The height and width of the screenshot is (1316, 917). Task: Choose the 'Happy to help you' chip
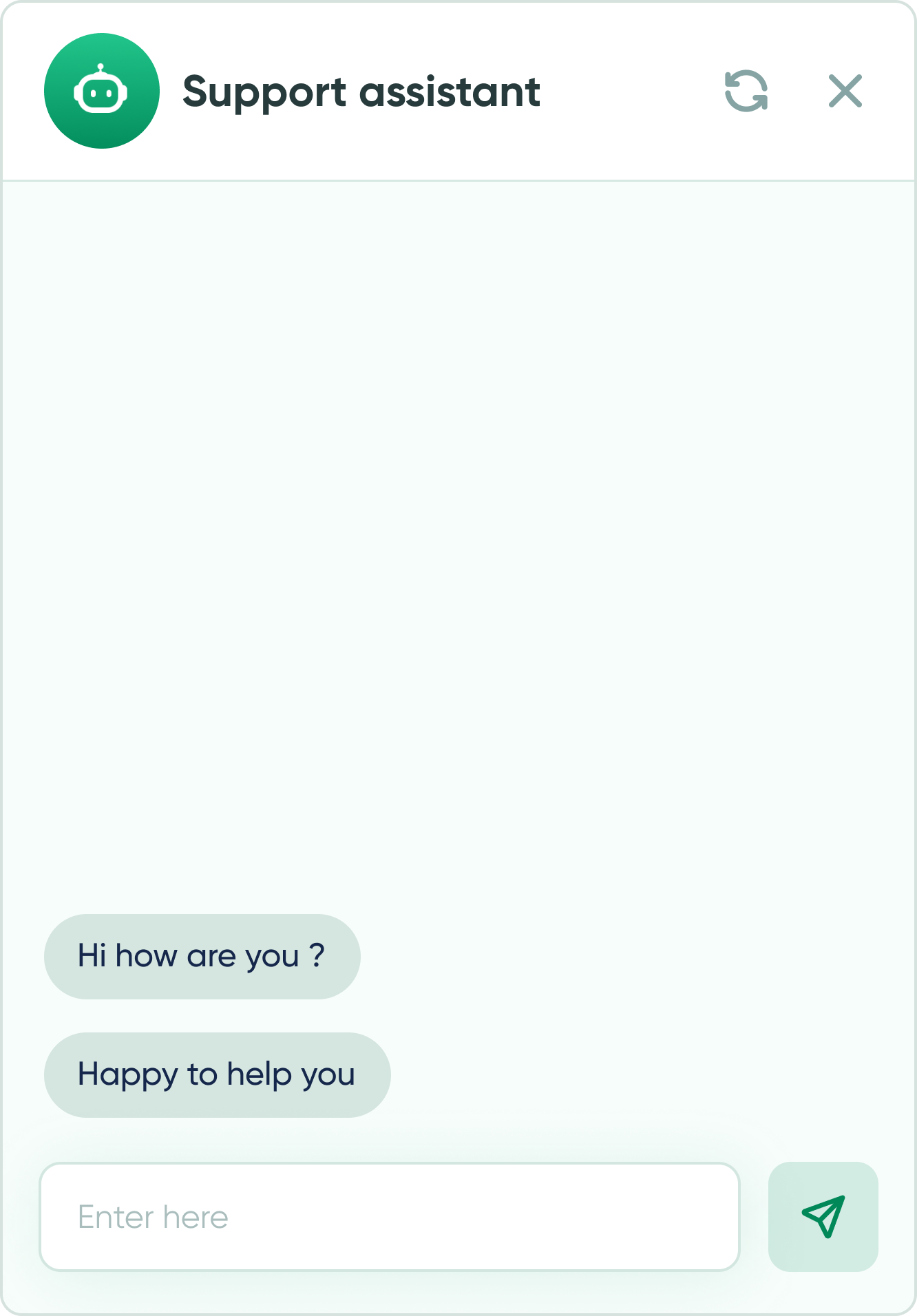(217, 1074)
